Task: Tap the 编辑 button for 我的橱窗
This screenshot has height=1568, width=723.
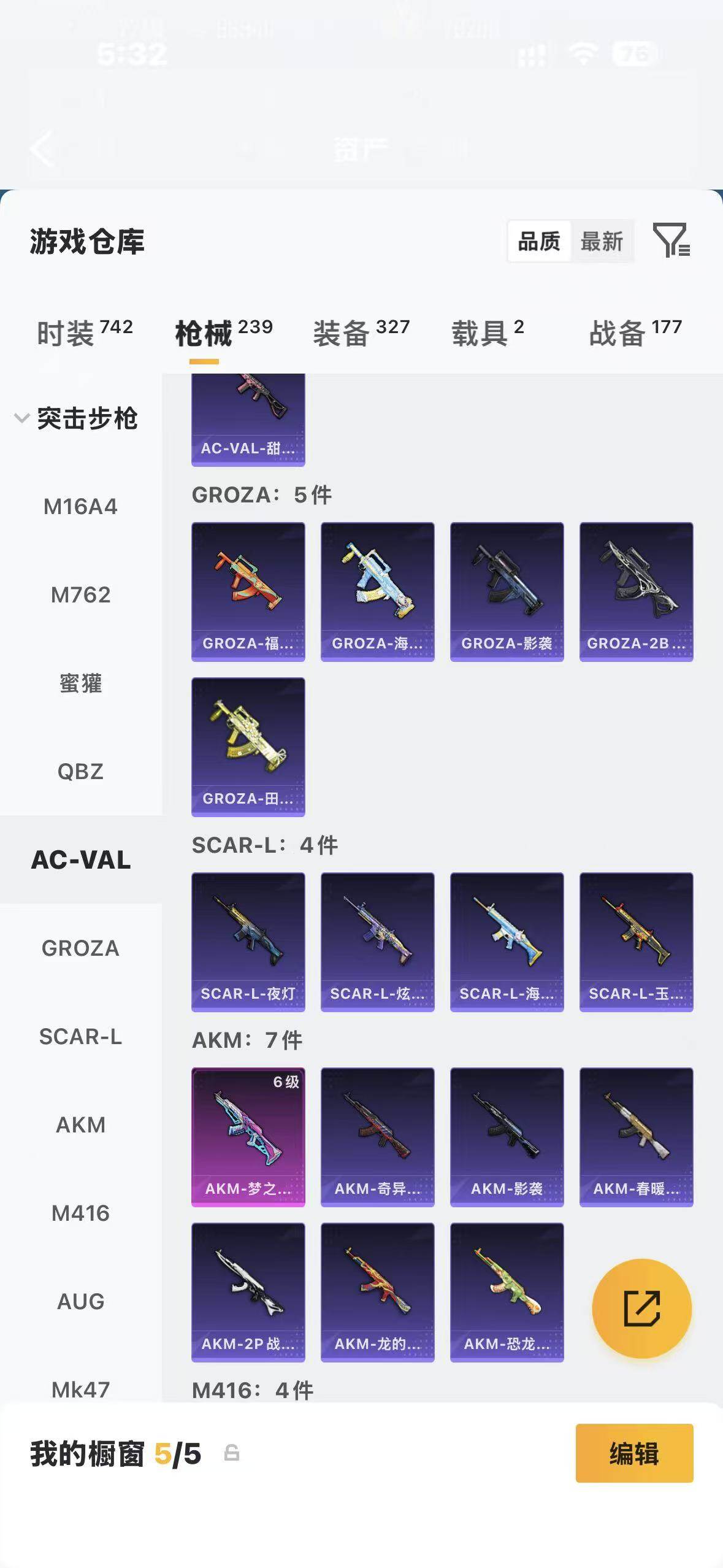Action: click(634, 1453)
